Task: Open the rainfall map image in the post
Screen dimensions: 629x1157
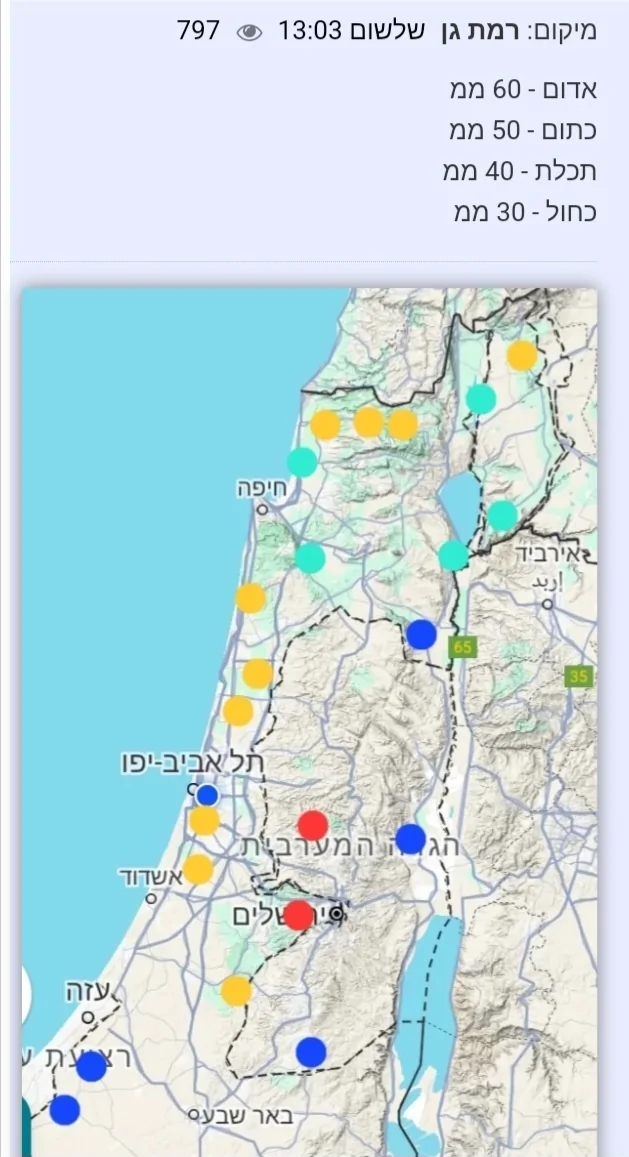Action: pyautogui.click(x=309, y=720)
